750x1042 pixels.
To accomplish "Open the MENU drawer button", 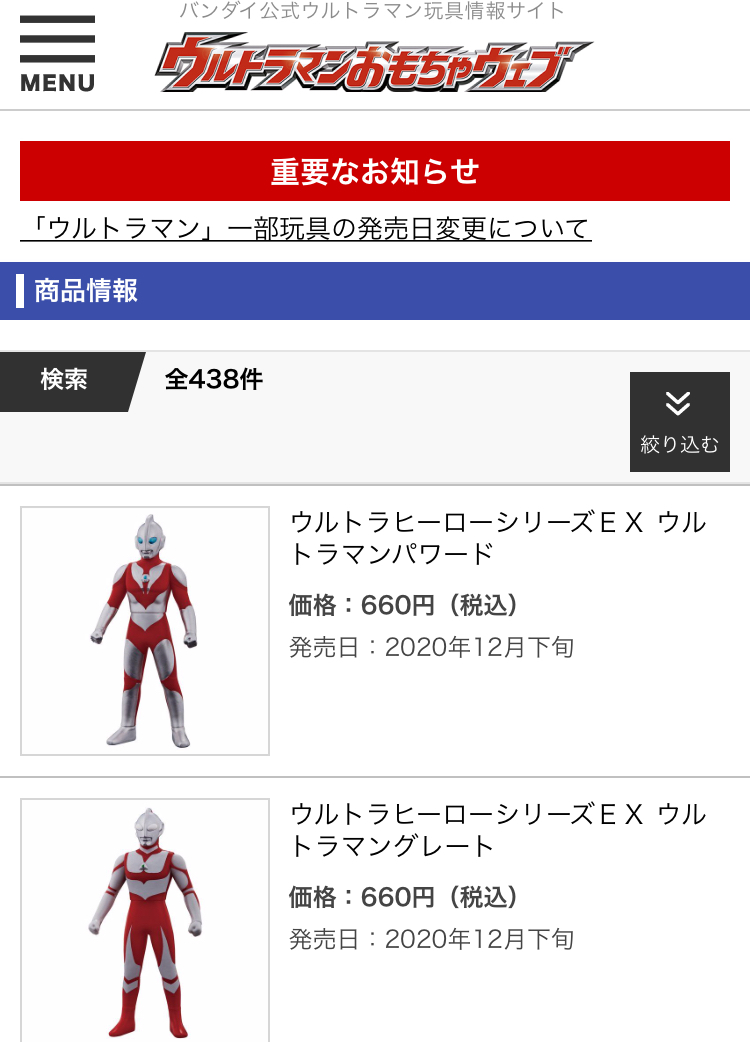I will [x=57, y=55].
